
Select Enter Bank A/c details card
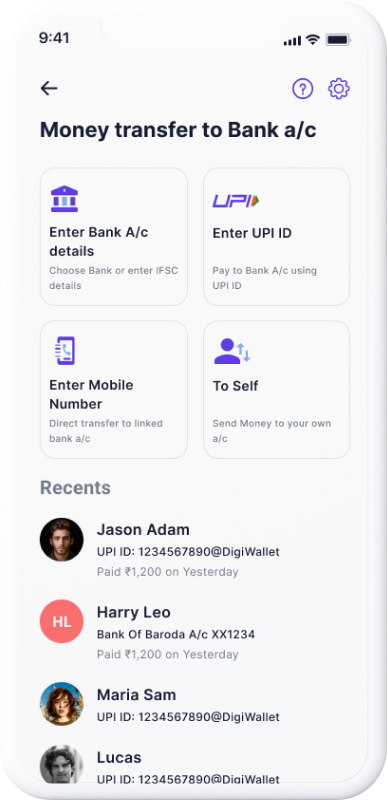tap(114, 237)
